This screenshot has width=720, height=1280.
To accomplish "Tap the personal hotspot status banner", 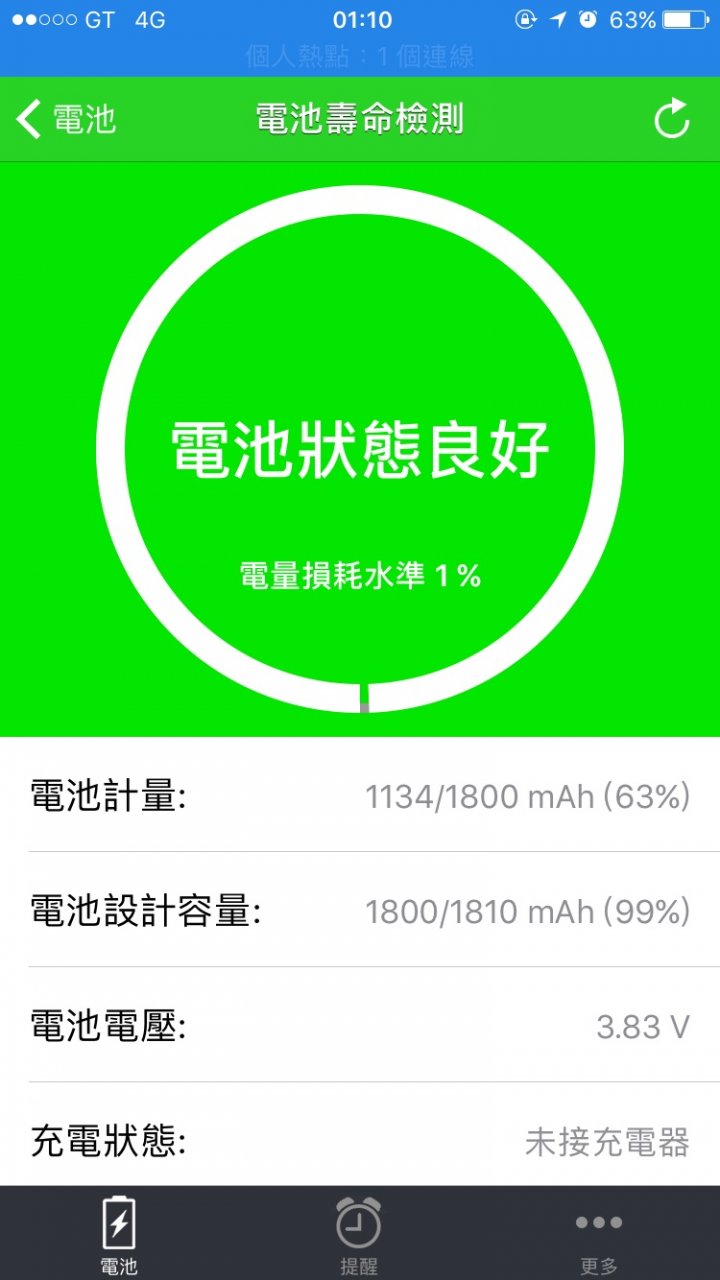I will [360, 57].
